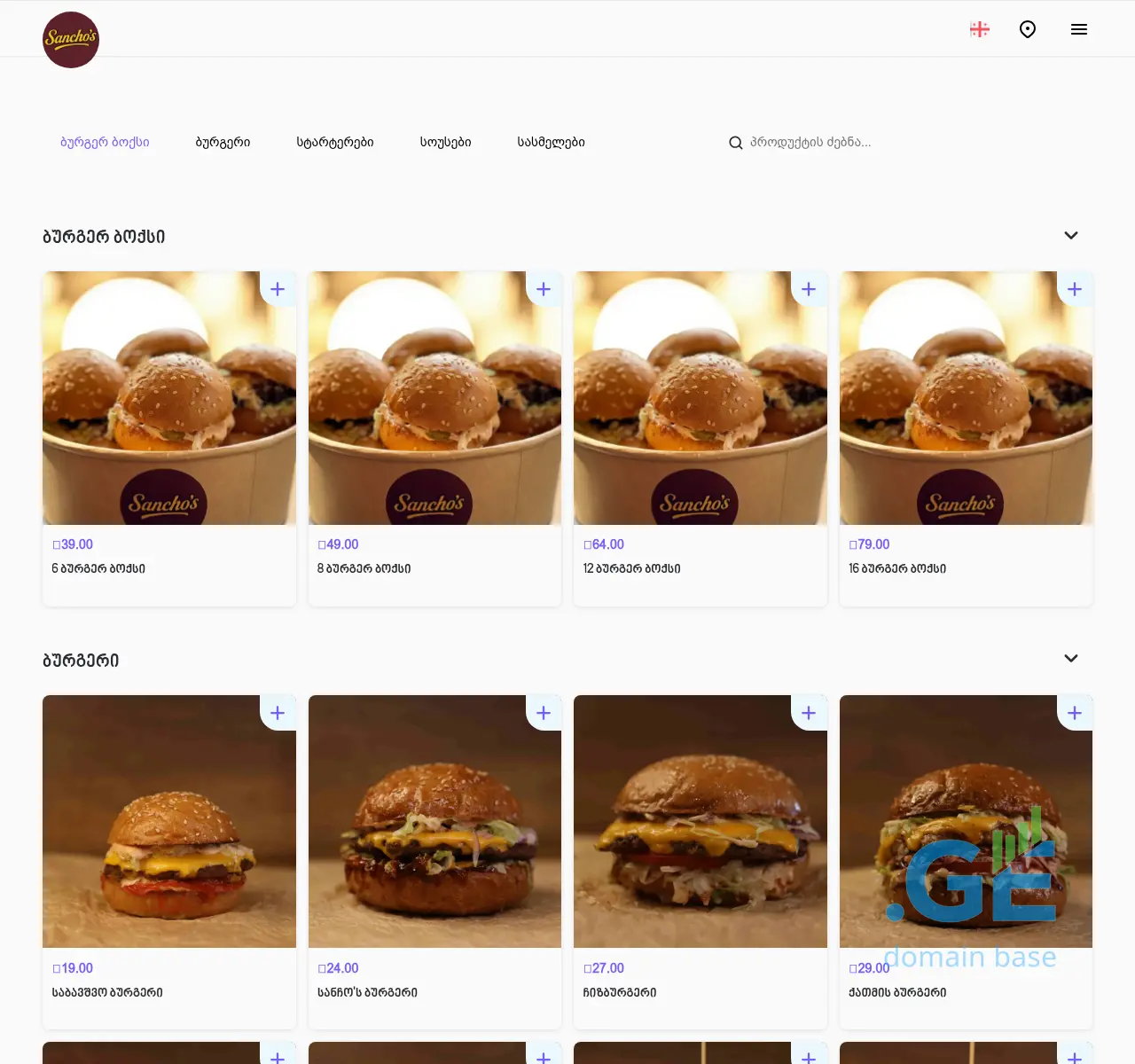This screenshot has height=1064, width=1135.
Task: Switch to the სასმელები category tab
Action: 551,142
